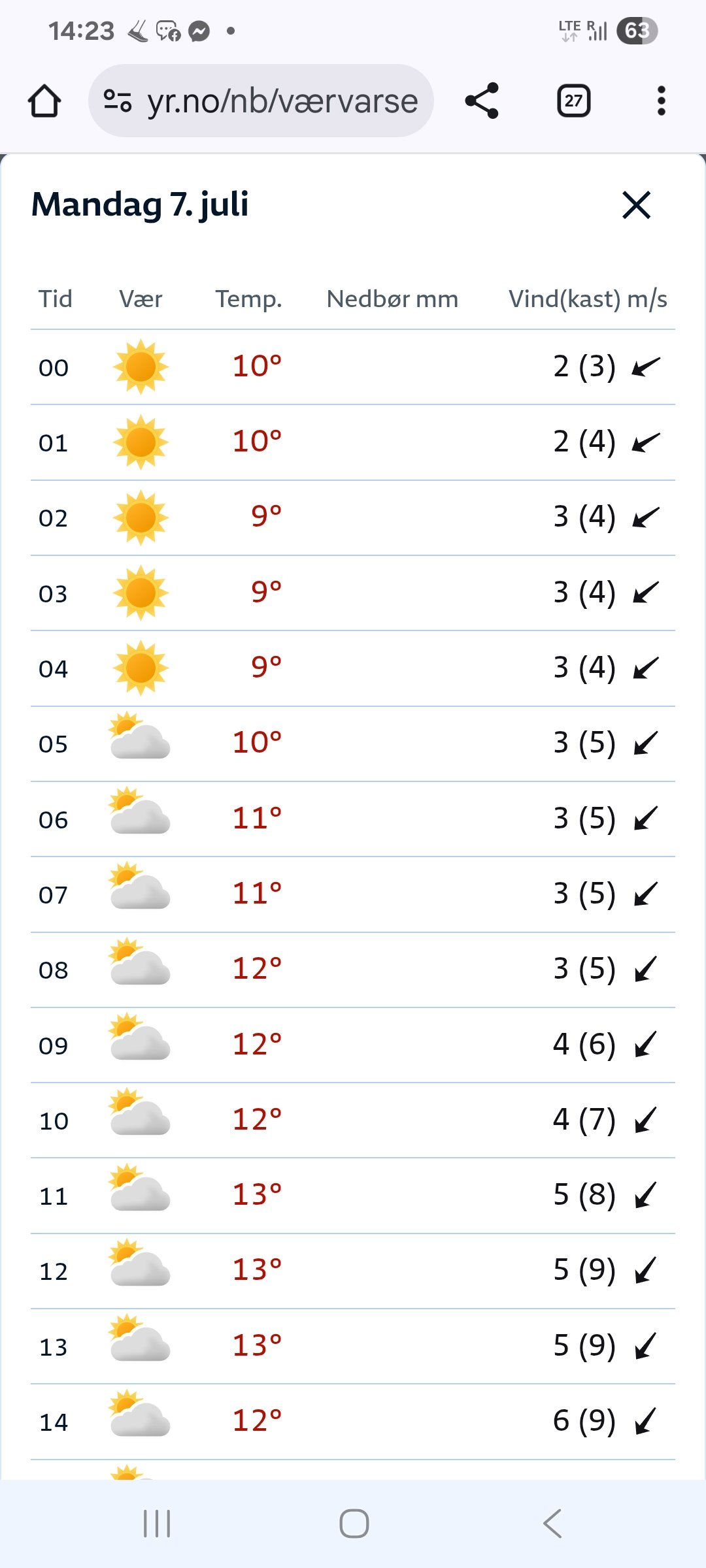706x1568 pixels.
Task: Open the browser overflow menu
Action: [x=661, y=101]
